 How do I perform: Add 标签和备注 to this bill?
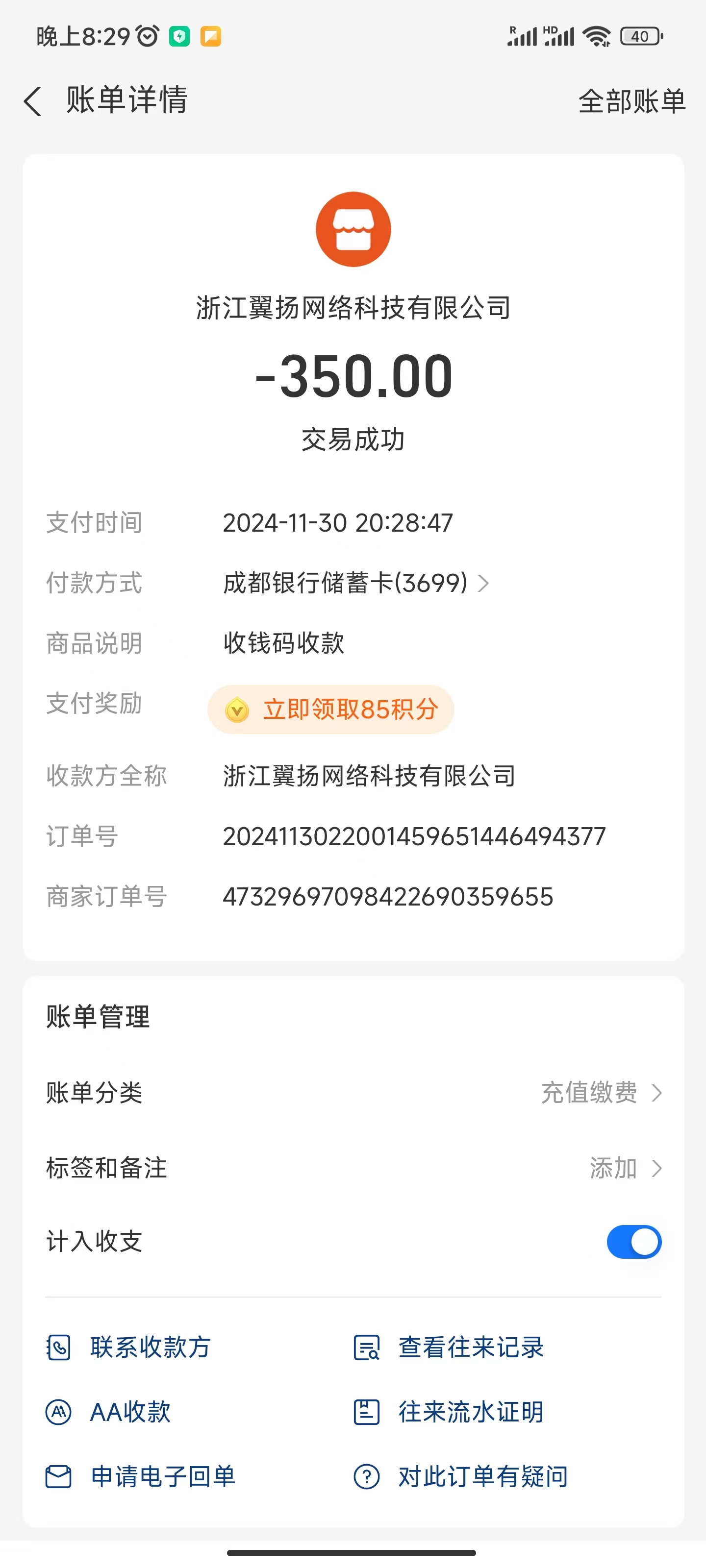point(625,1168)
